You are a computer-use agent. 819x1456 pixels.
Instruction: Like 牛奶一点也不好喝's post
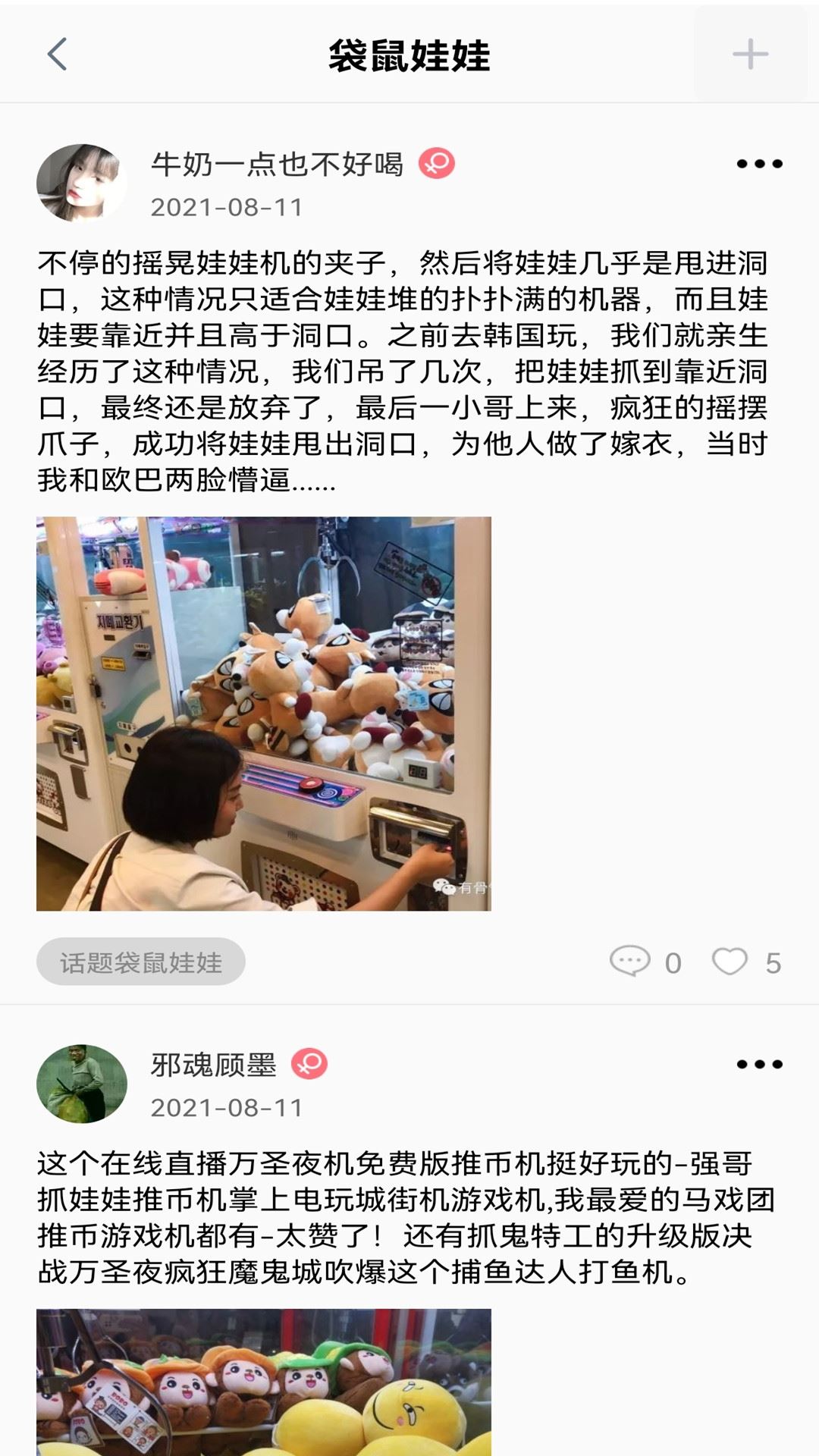click(730, 962)
